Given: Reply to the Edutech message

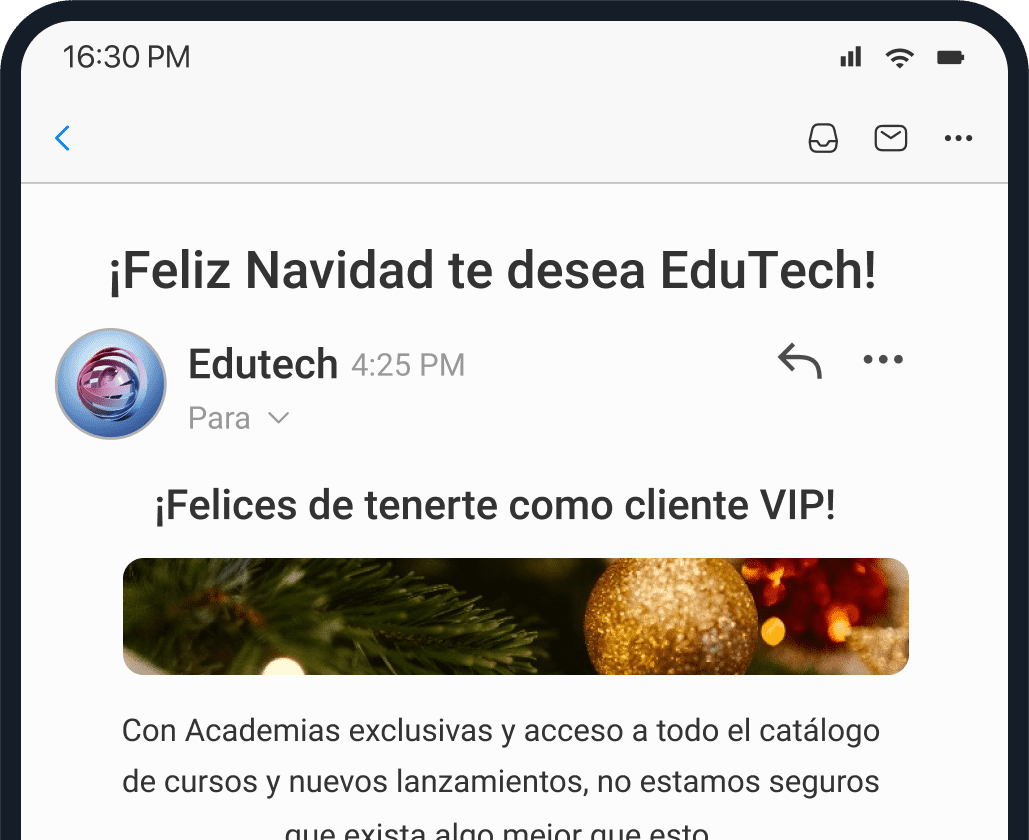Looking at the screenshot, I should pyautogui.click(x=799, y=361).
